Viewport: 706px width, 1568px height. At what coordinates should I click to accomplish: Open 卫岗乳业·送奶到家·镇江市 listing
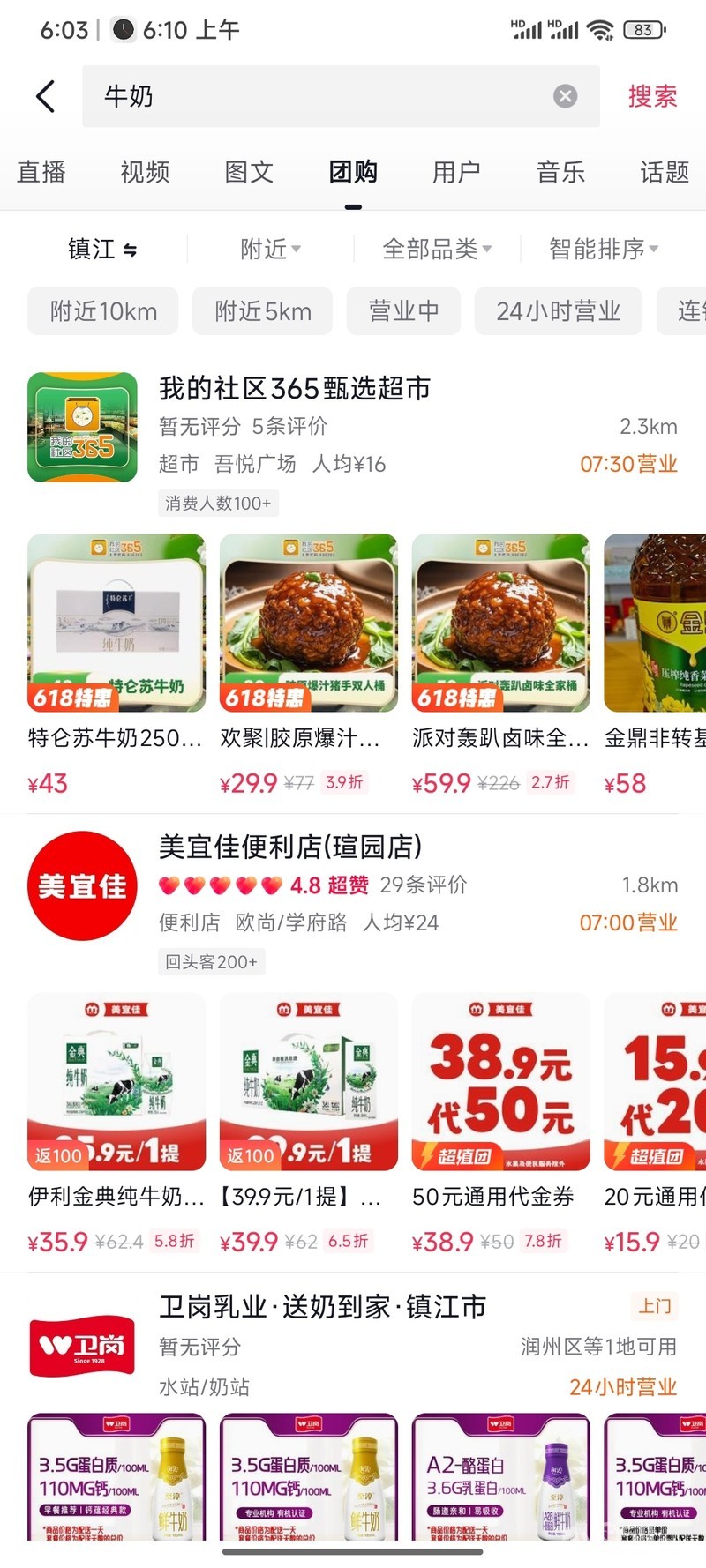point(323,1307)
